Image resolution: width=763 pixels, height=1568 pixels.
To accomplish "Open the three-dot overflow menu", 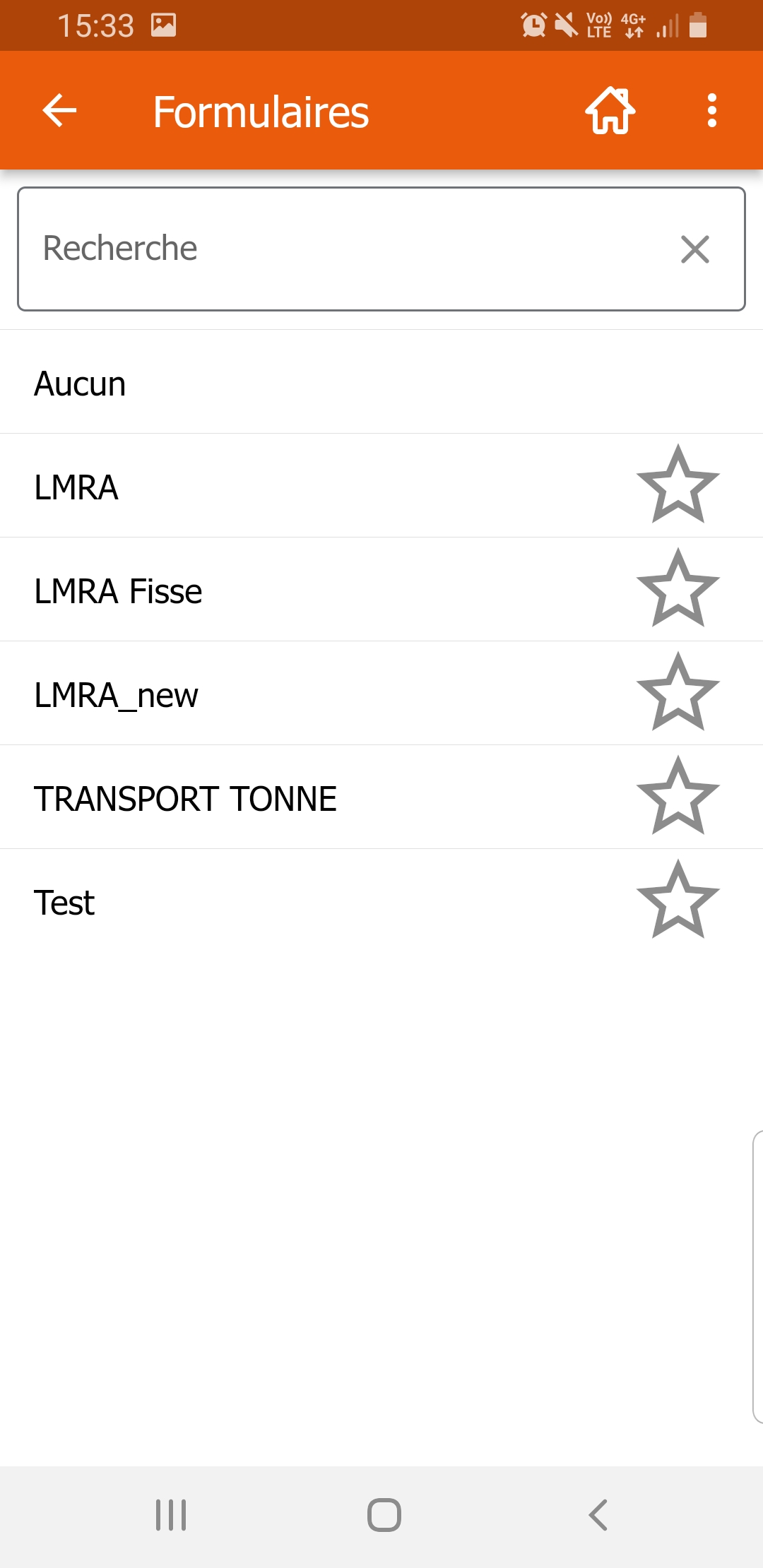I will pyautogui.click(x=711, y=111).
